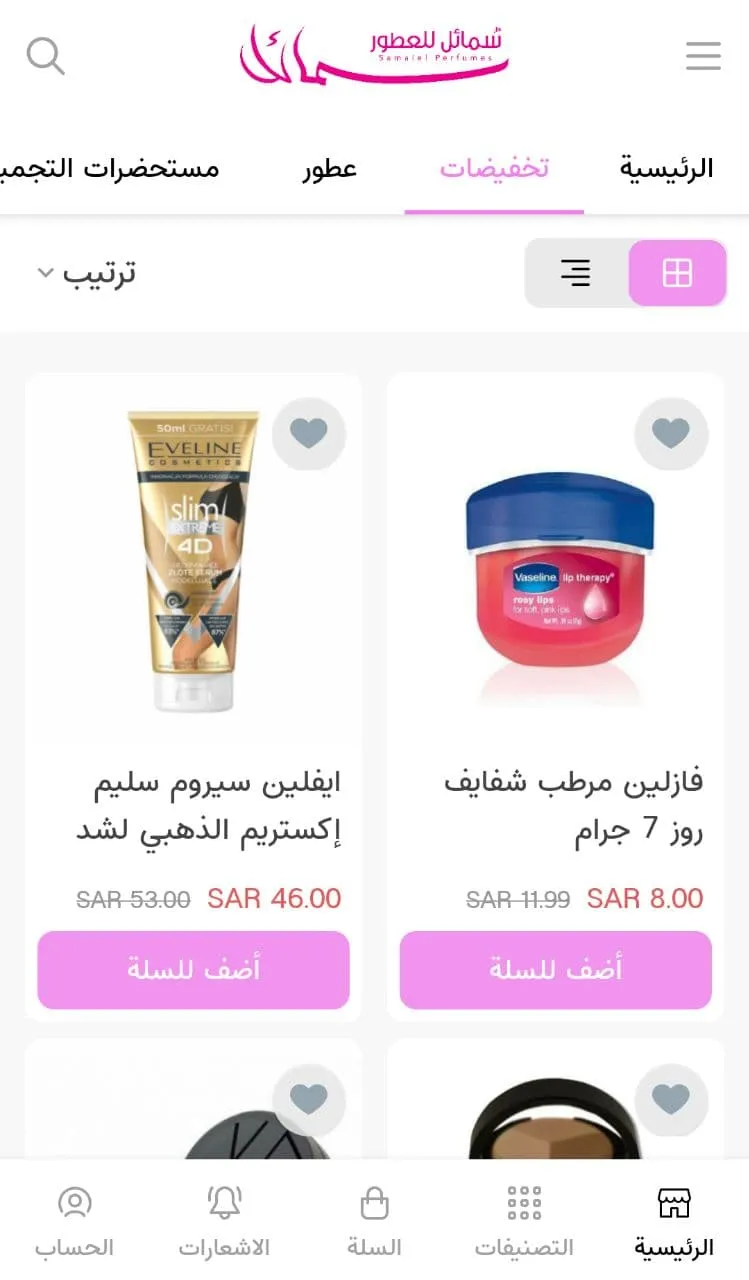This screenshot has width=749, height=1280.
Task: Add the SAR 8.00 Vaseline to cart
Action: (555, 970)
